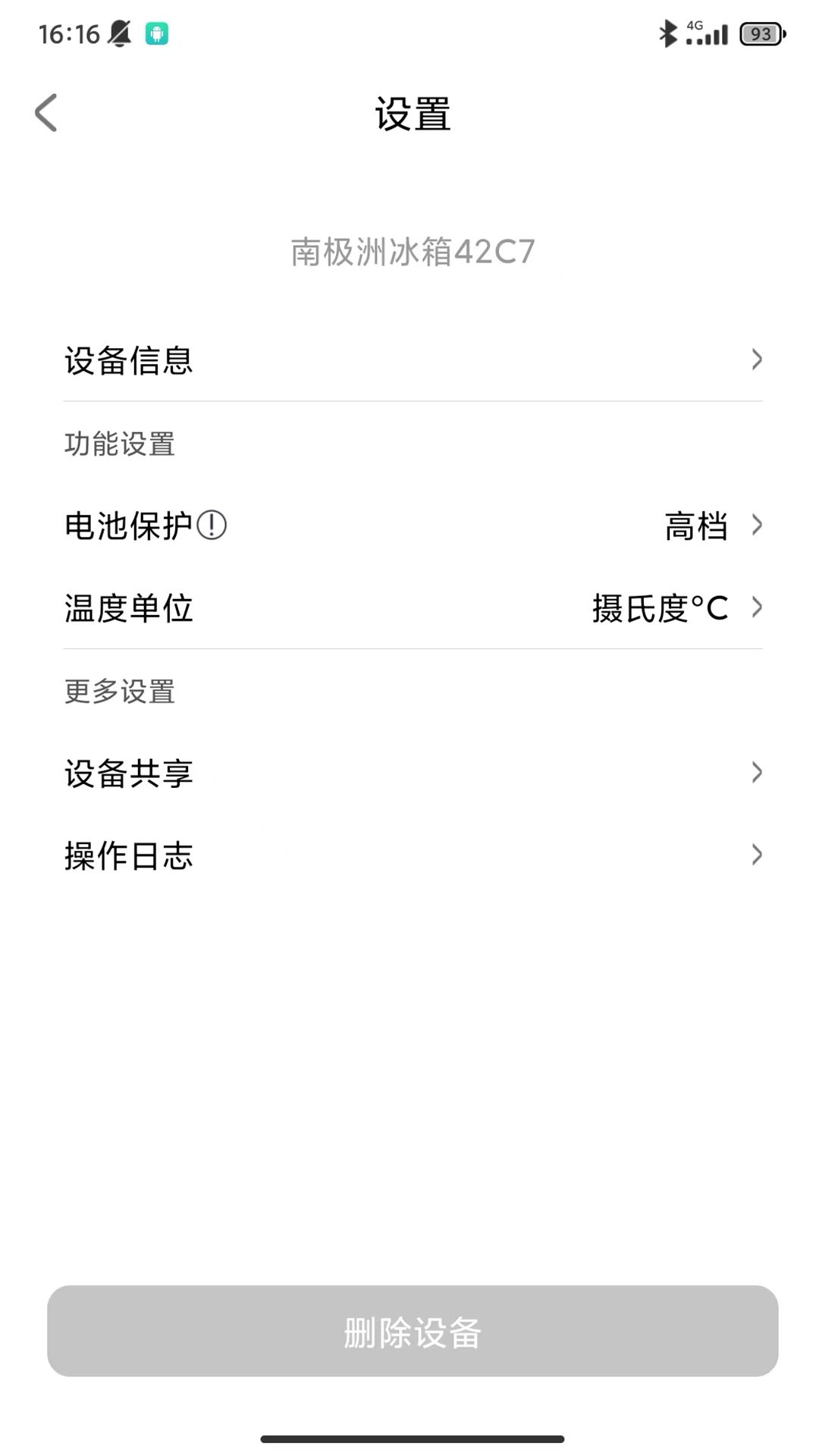This screenshot has width=819, height=1456.
Task: Open 设备共享 using its arrow
Action: click(756, 773)
